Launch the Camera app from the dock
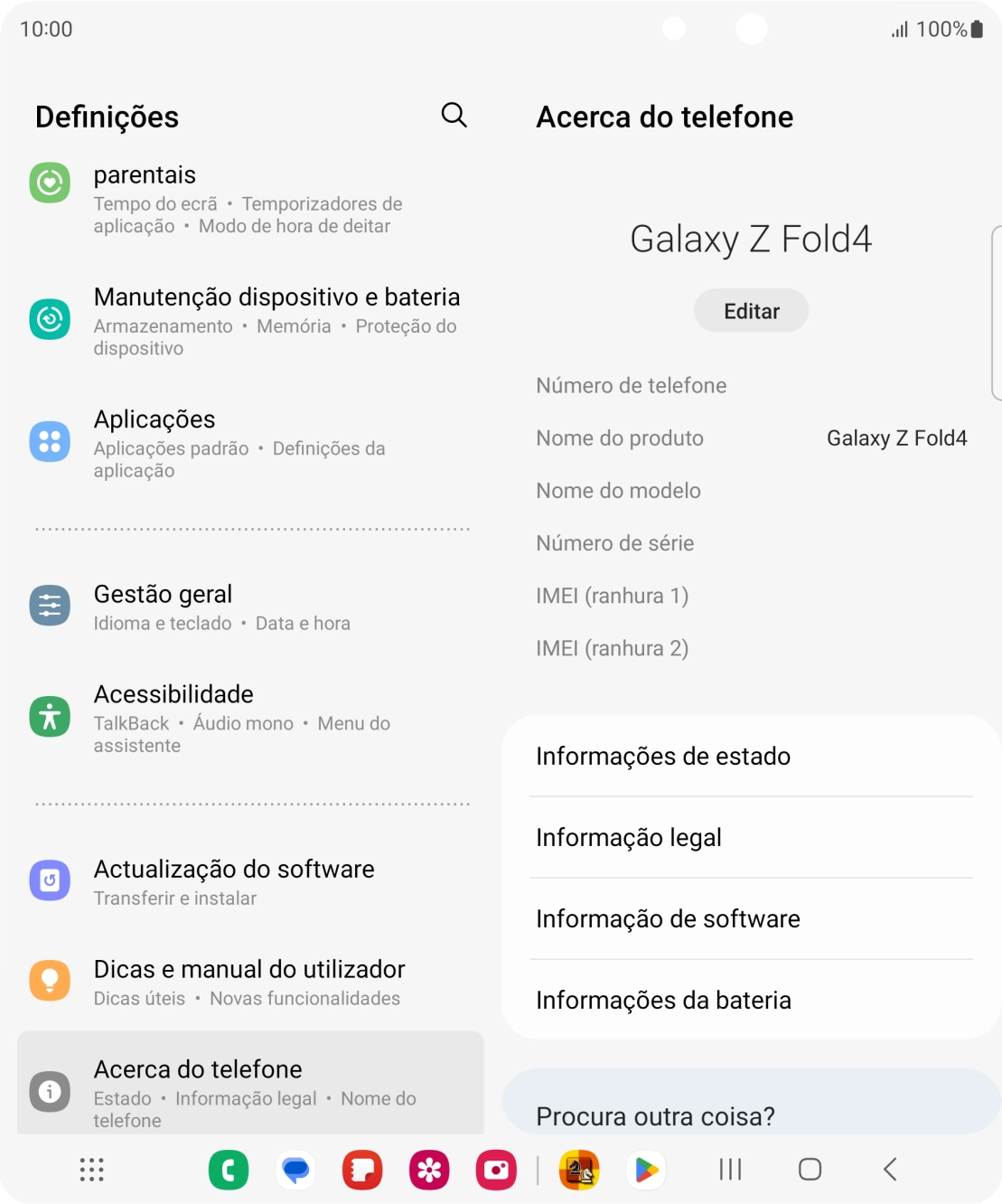This screenshot has height=1204, width=1002. click(496, 1170)
